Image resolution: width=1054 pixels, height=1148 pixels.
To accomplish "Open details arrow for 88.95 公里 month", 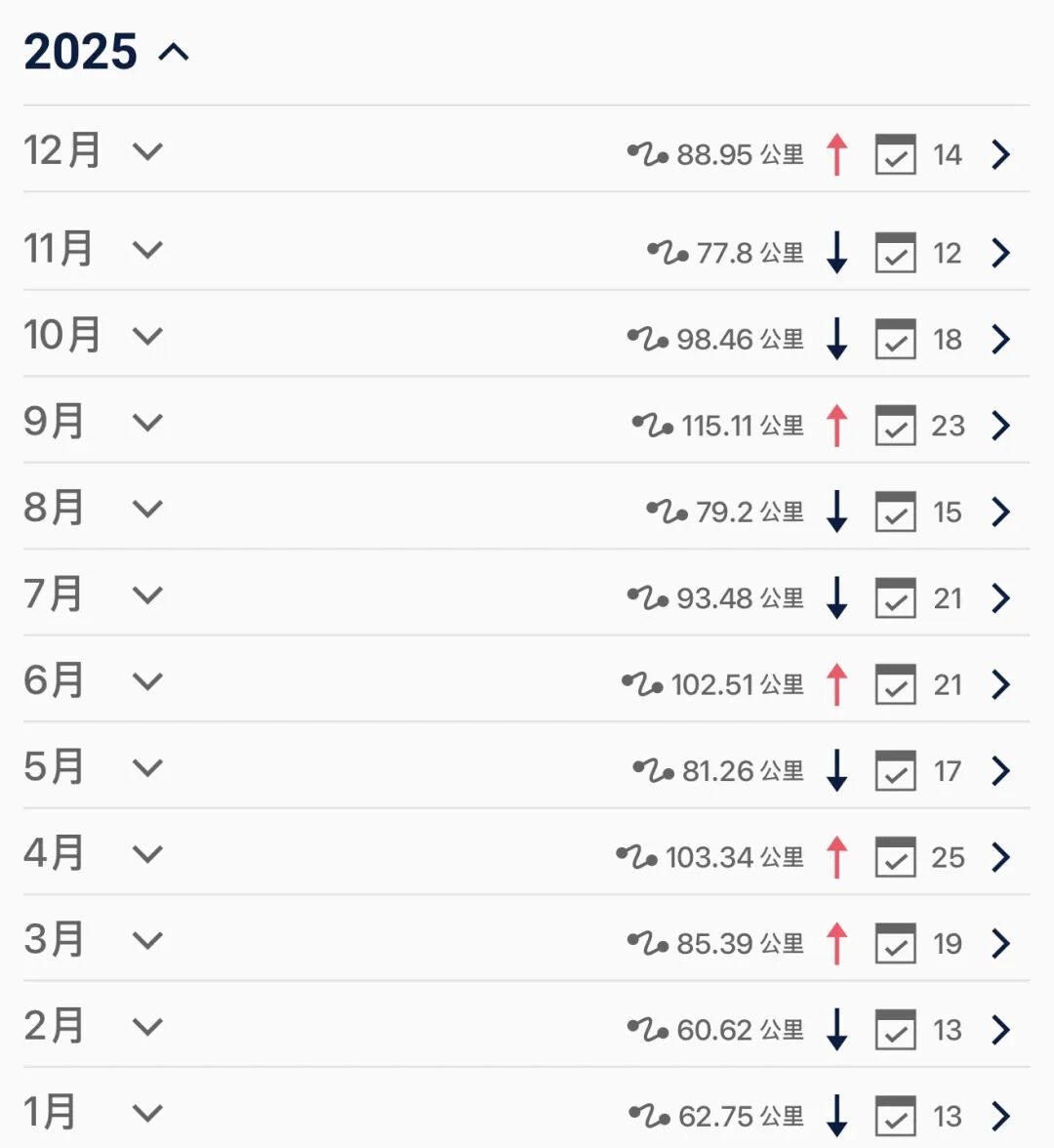I will point(1000,154).
